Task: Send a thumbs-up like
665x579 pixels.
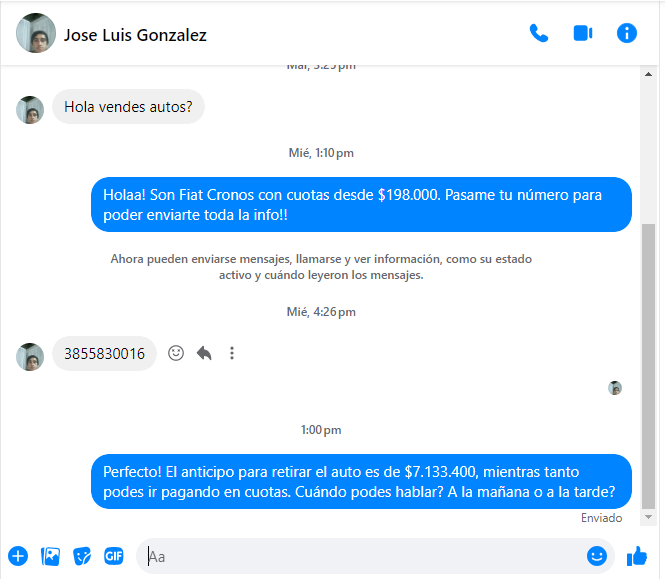Action: pos(637,556)
